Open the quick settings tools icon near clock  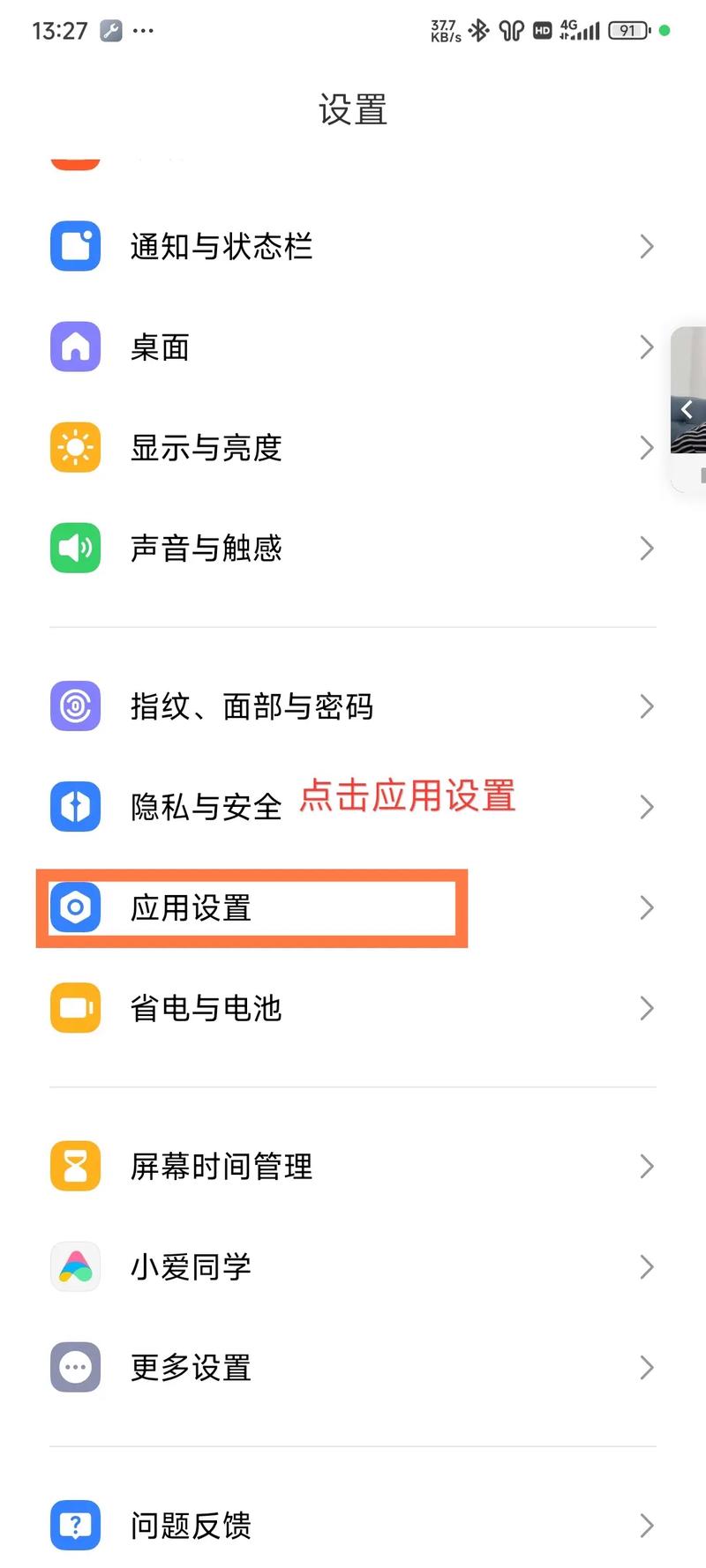(x=110, y=30)
